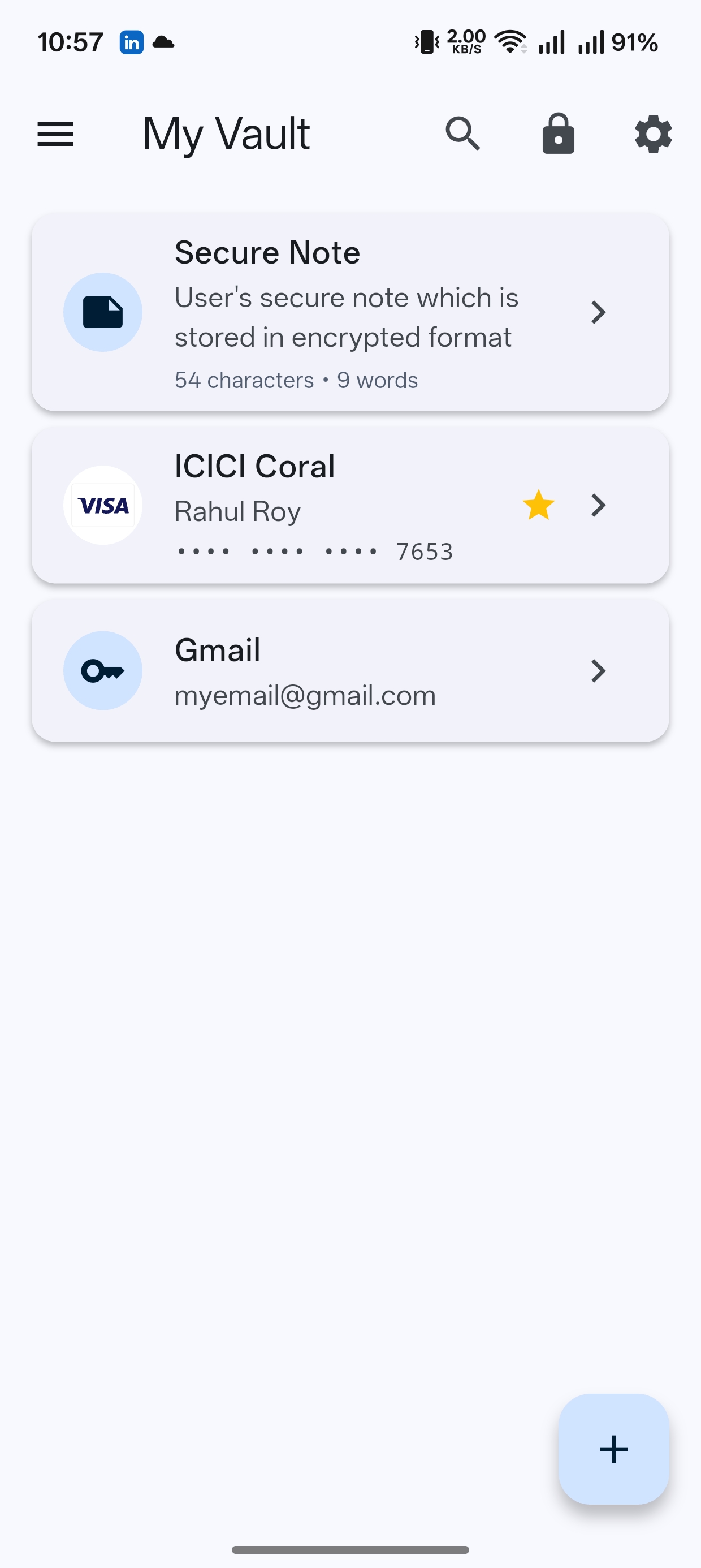Image resolution: width=701 pixels, height=1568 pixels.
Task: Open the hamburger navigation menu
Action: 55,134
